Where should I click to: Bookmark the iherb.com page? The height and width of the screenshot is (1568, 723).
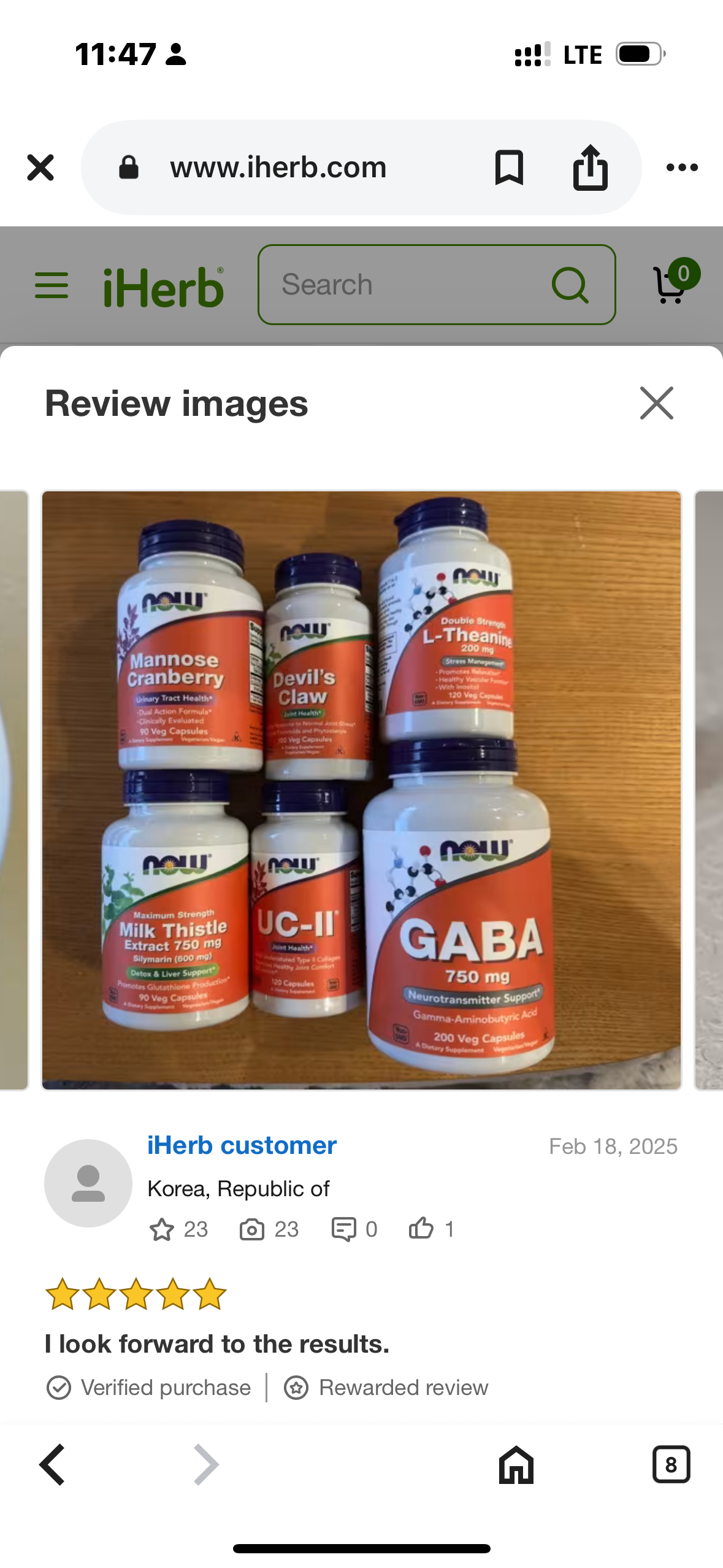coord(509,167)
